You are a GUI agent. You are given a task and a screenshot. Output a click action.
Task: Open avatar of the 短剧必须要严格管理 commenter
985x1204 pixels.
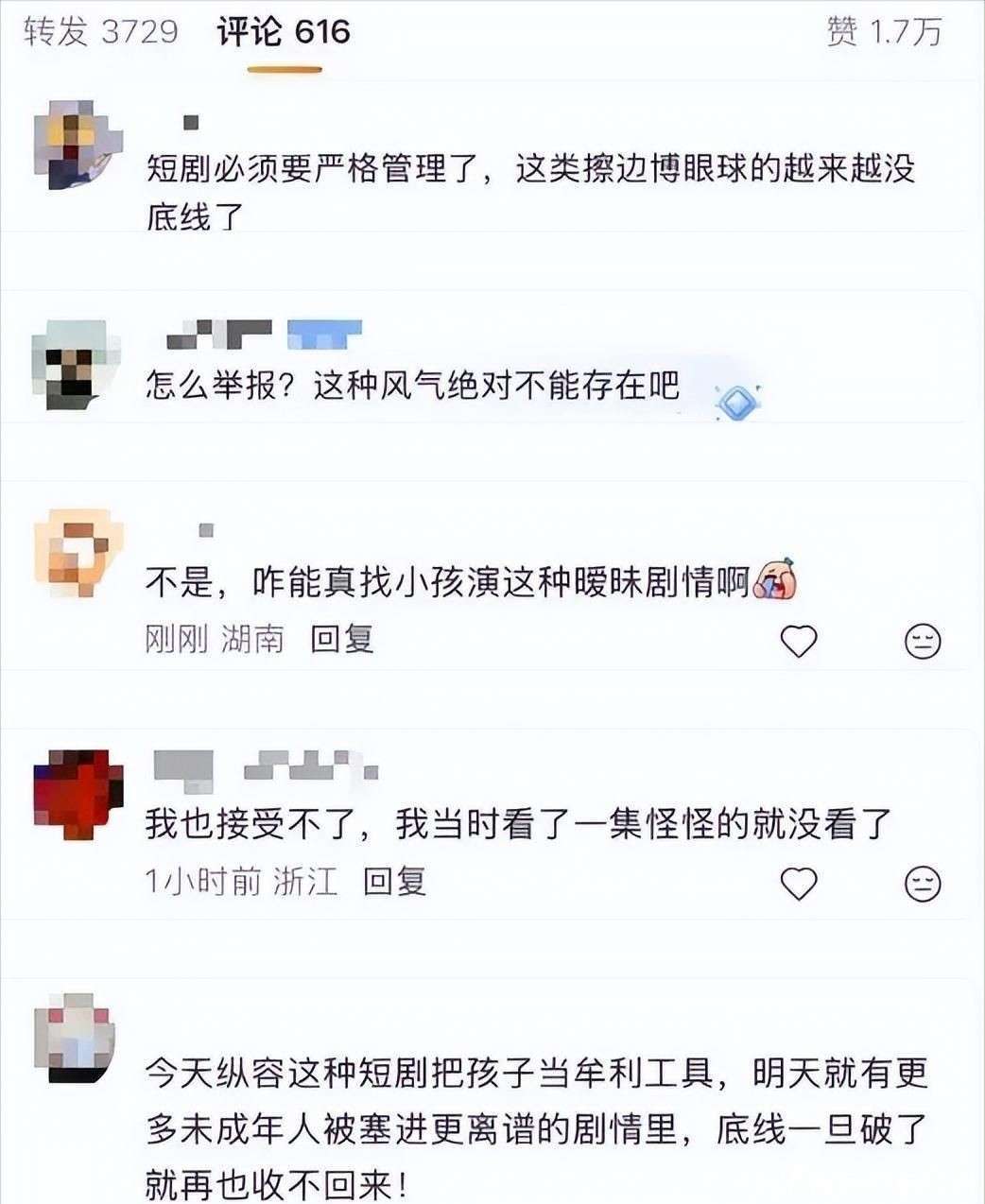(78, 144)
